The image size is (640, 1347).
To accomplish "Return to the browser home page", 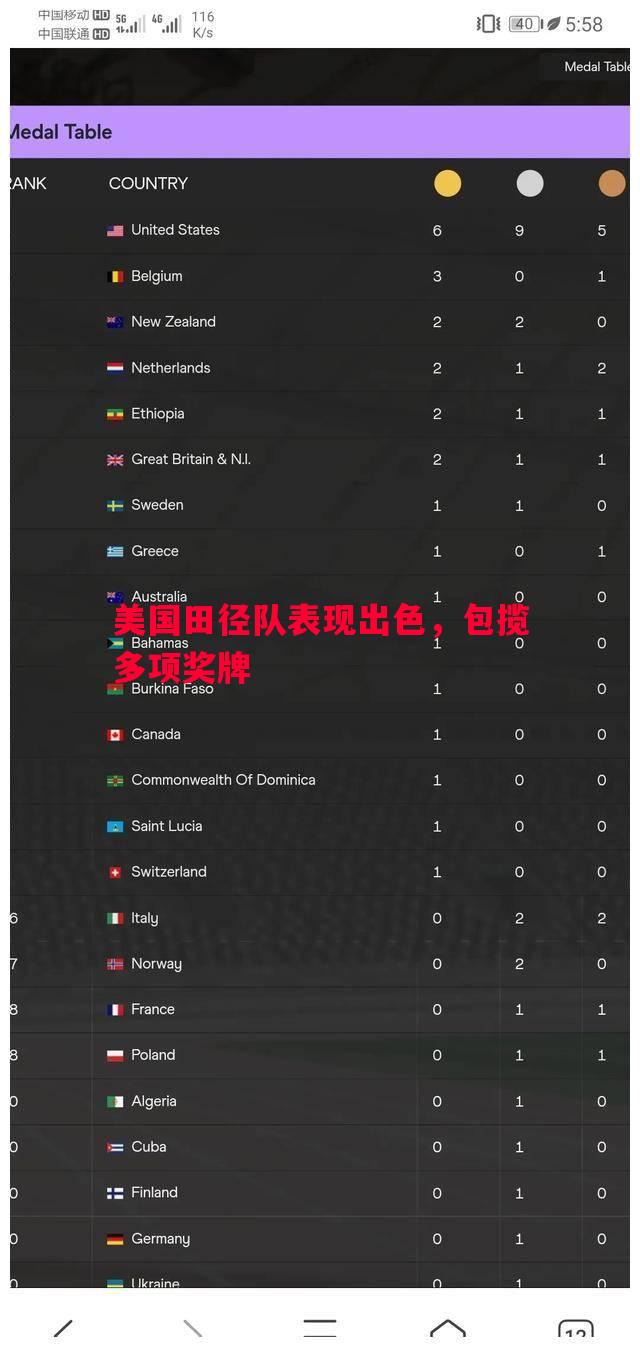I will [447, 1329].
